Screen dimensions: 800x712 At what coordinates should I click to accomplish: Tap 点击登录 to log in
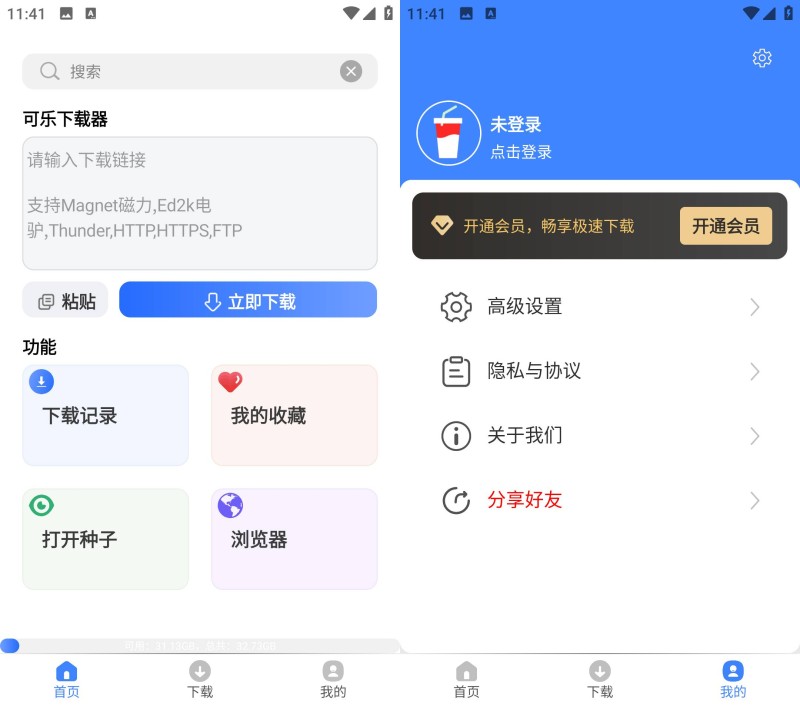521,152
